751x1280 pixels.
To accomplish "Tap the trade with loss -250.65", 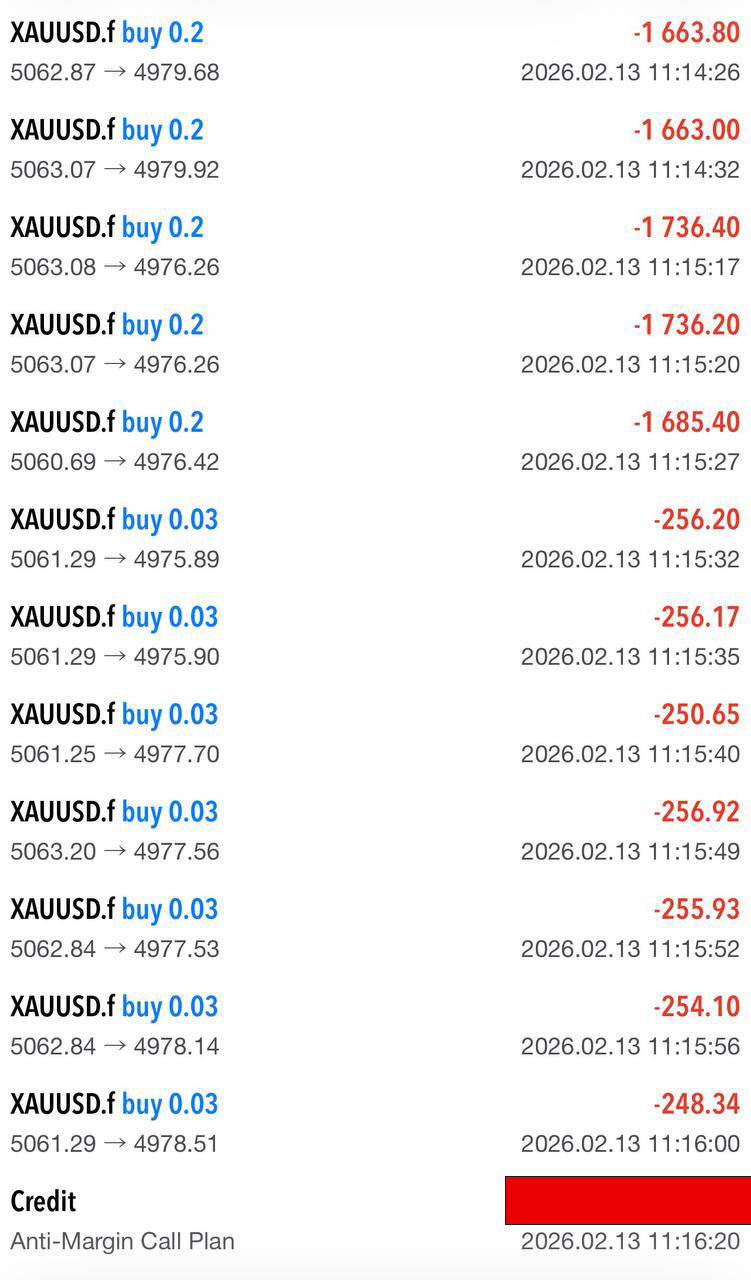I will [x=375, y=734].
